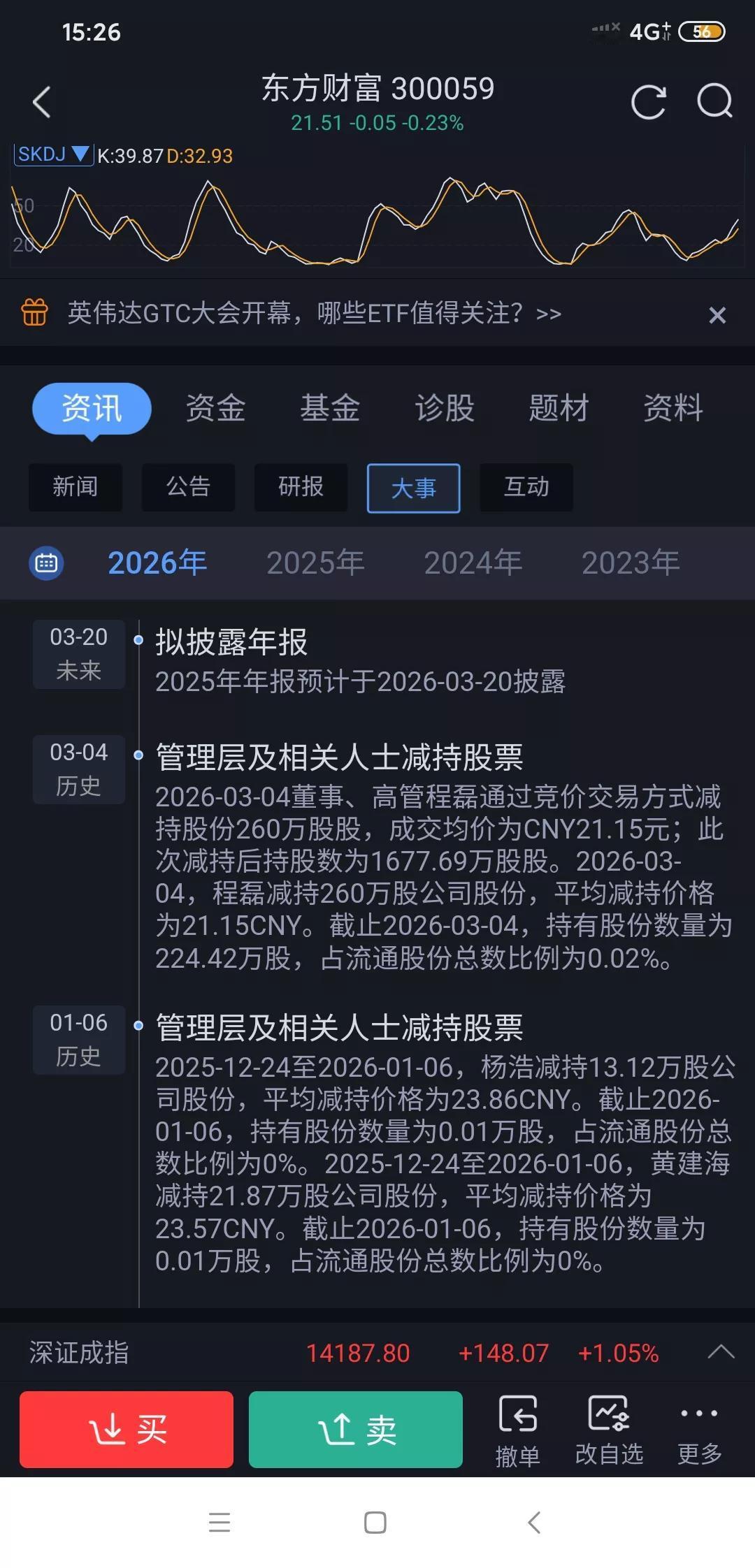Tap the red 买 buy button

127,1429
